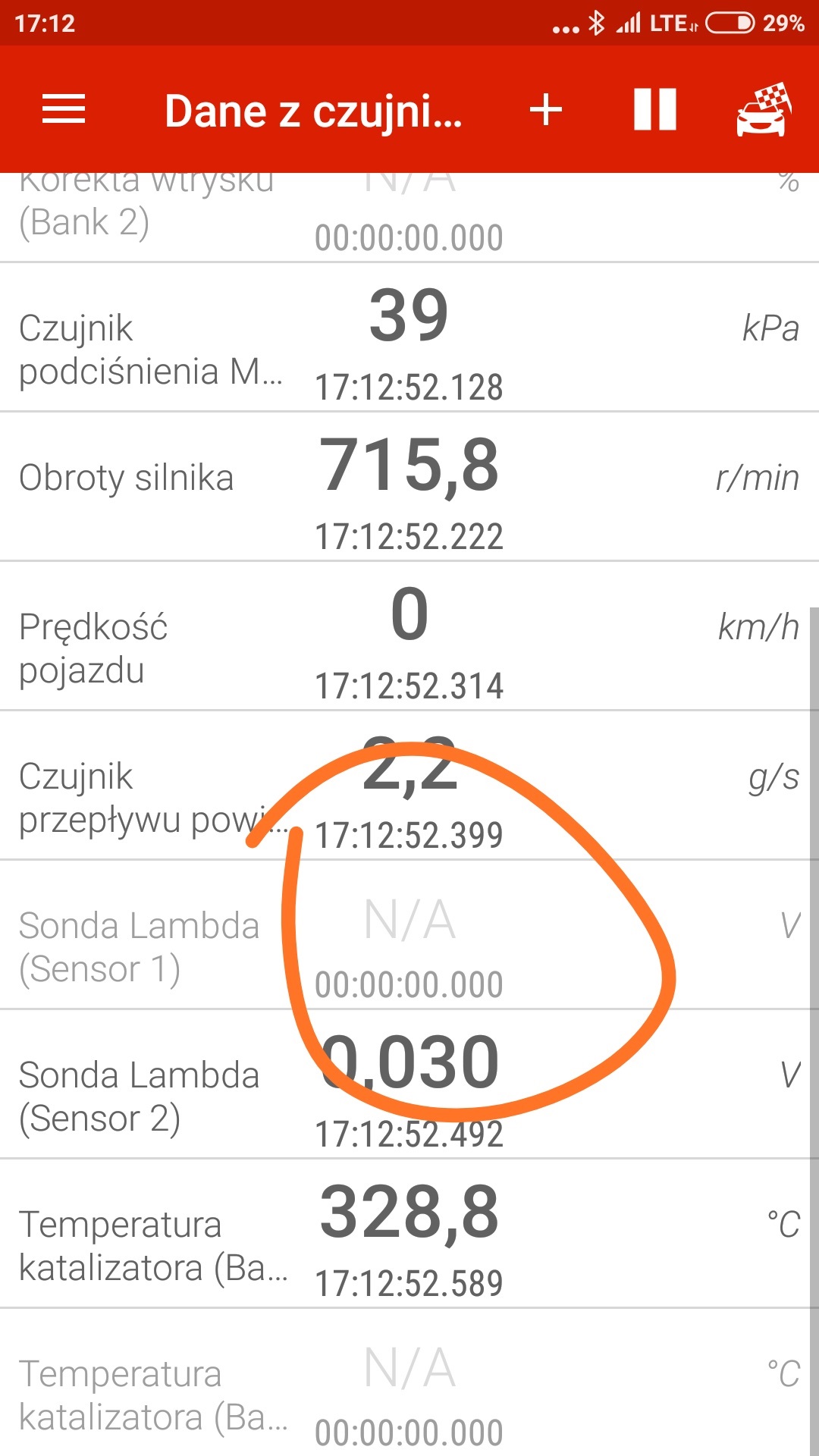Select the Prędkość pojazdu sensor row
The width and height of the screenshot is (819, 1456).
[x=409, y=636]
